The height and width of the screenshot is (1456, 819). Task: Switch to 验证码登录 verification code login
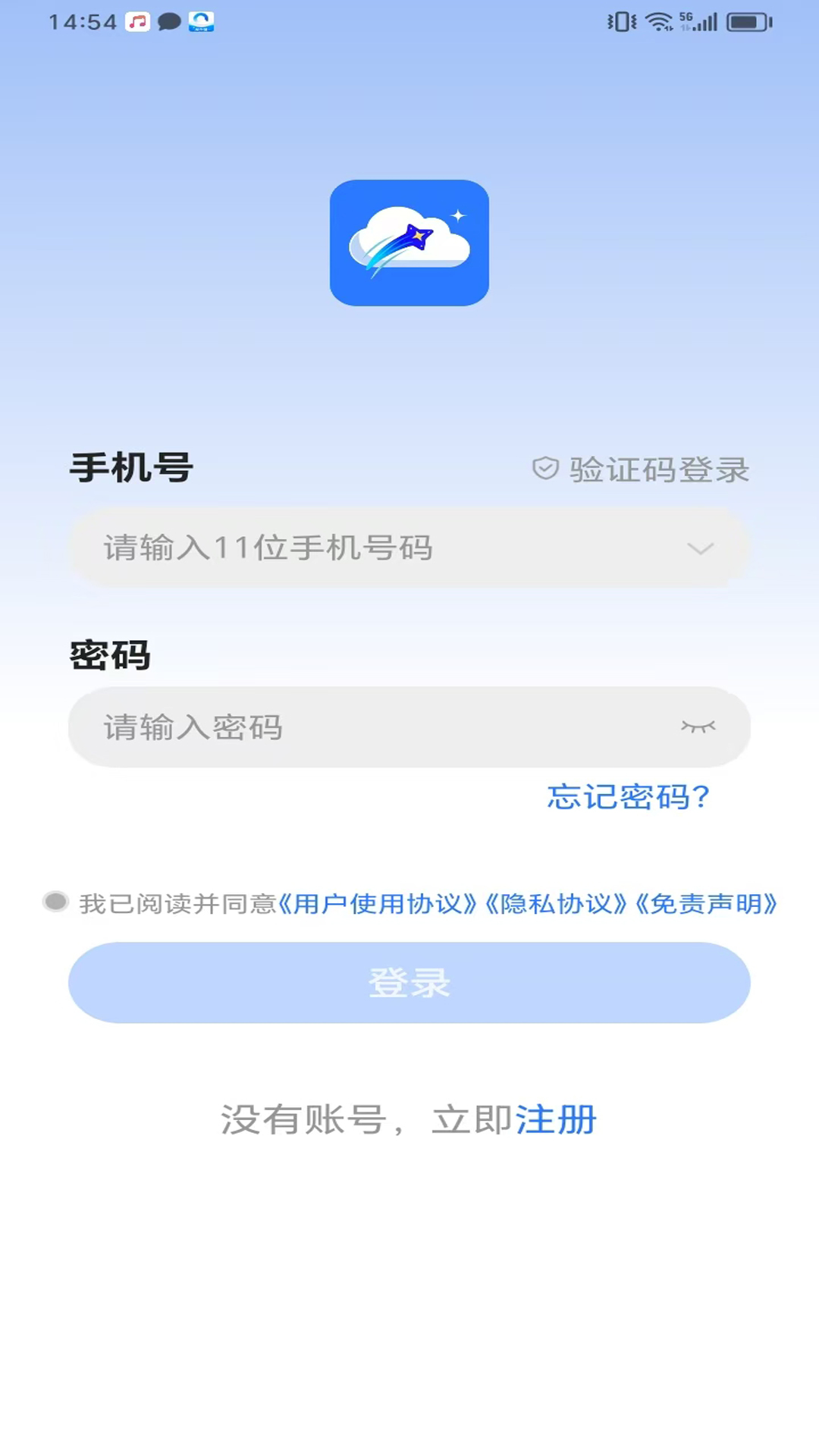pos(641,469)
